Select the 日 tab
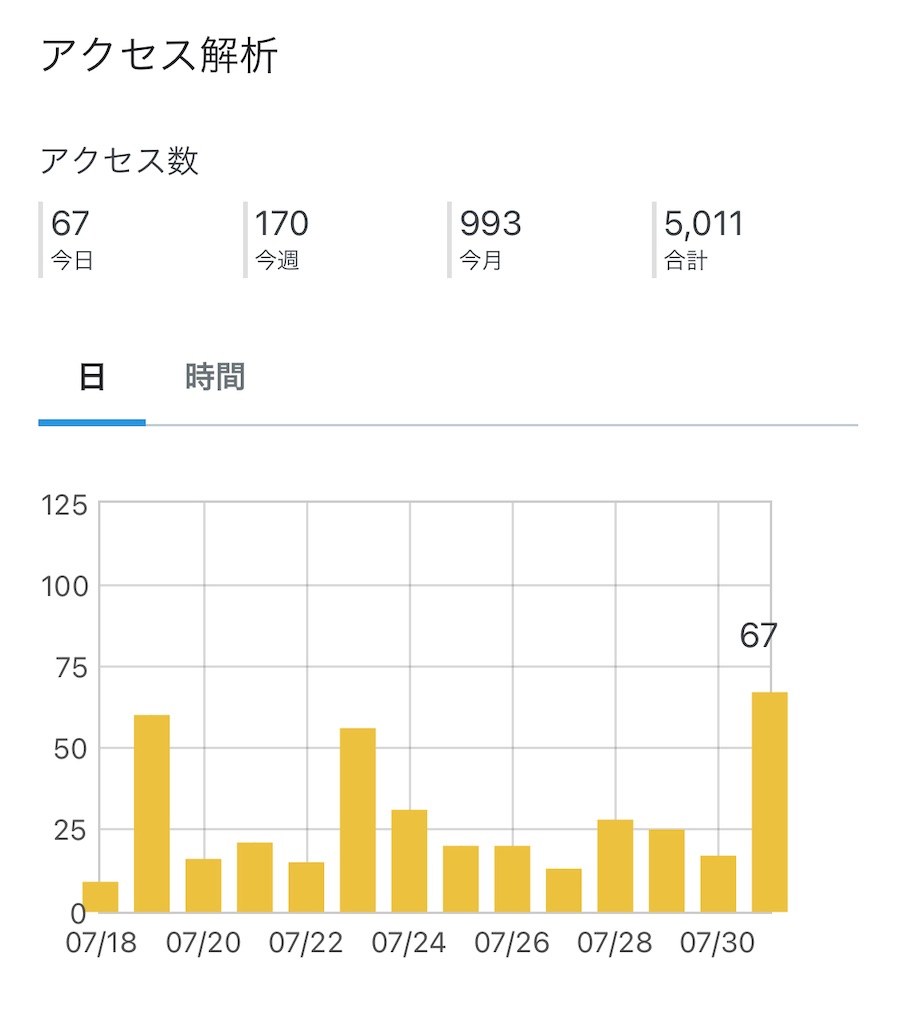The image size is (897, 1024). [x=92, y=378]
